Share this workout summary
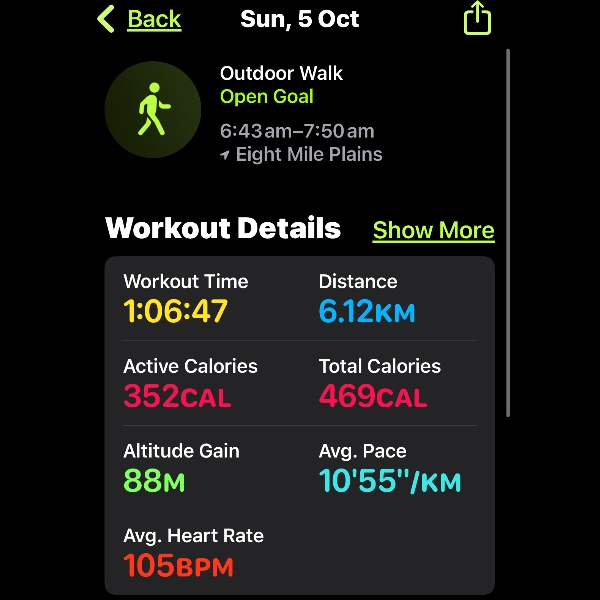This screenshot has width=600, height=600. (477, 18)
